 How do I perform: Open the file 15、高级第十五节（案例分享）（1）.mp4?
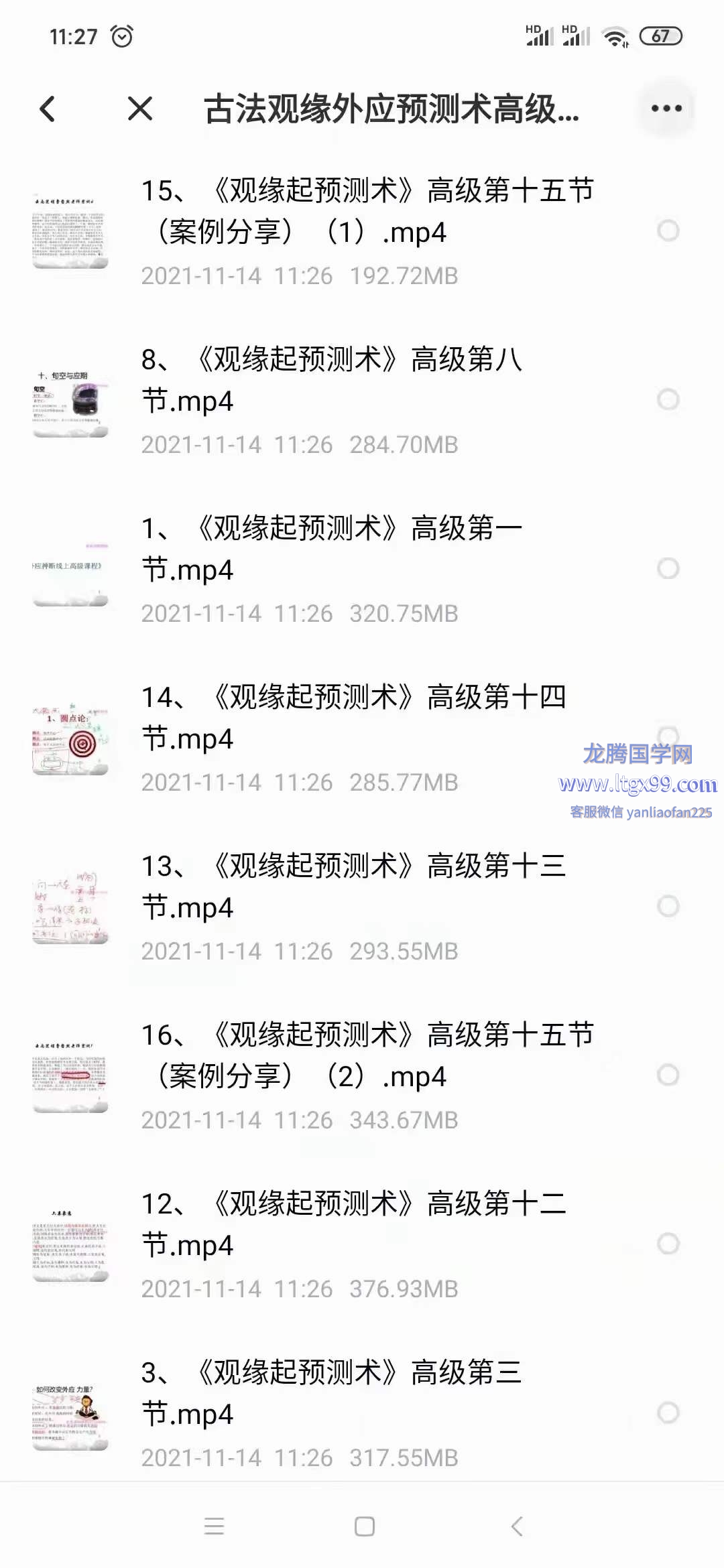click(367, 212)
